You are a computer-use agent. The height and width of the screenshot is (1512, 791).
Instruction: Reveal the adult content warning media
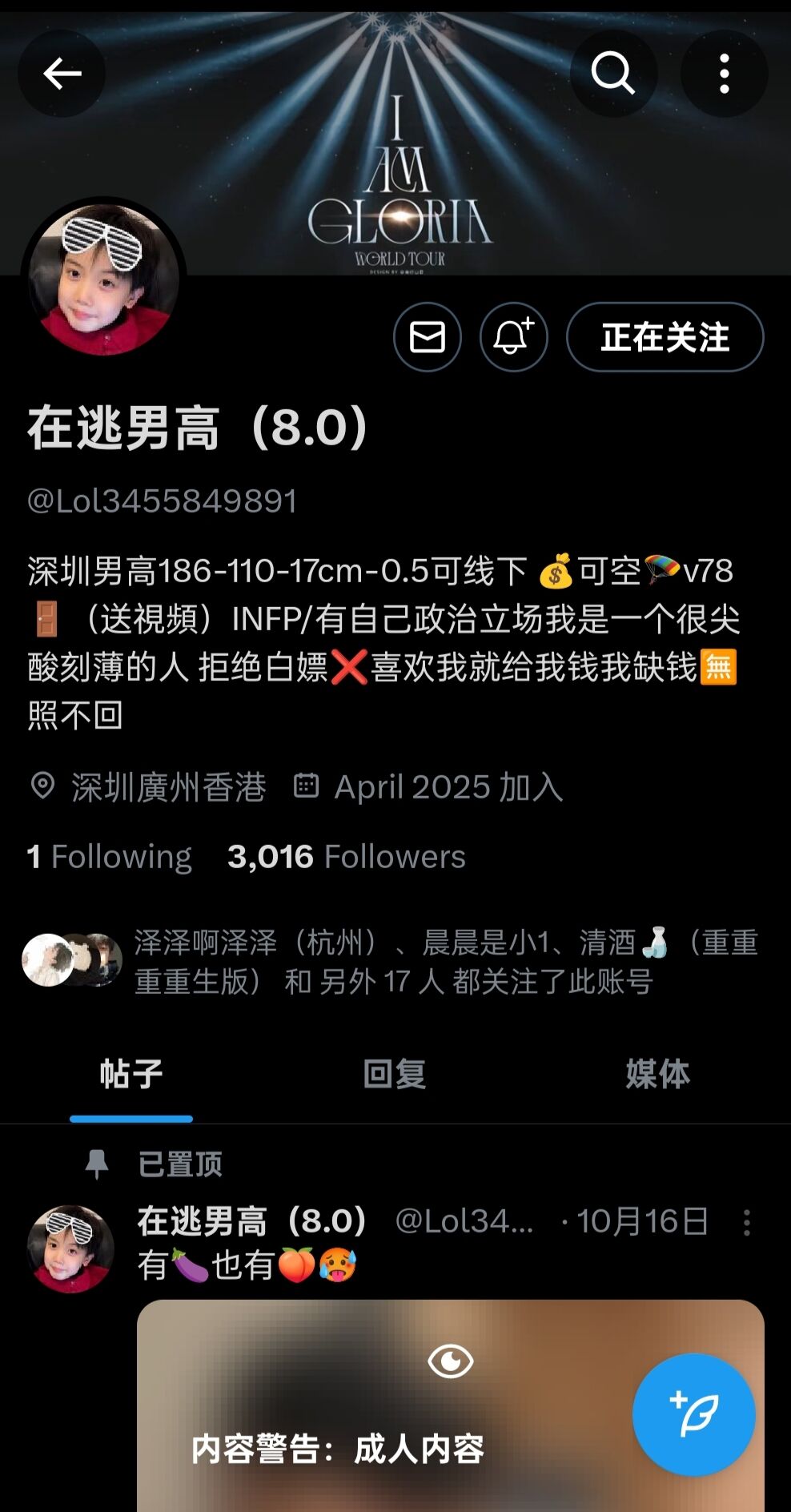click(x=450, y=1361)
